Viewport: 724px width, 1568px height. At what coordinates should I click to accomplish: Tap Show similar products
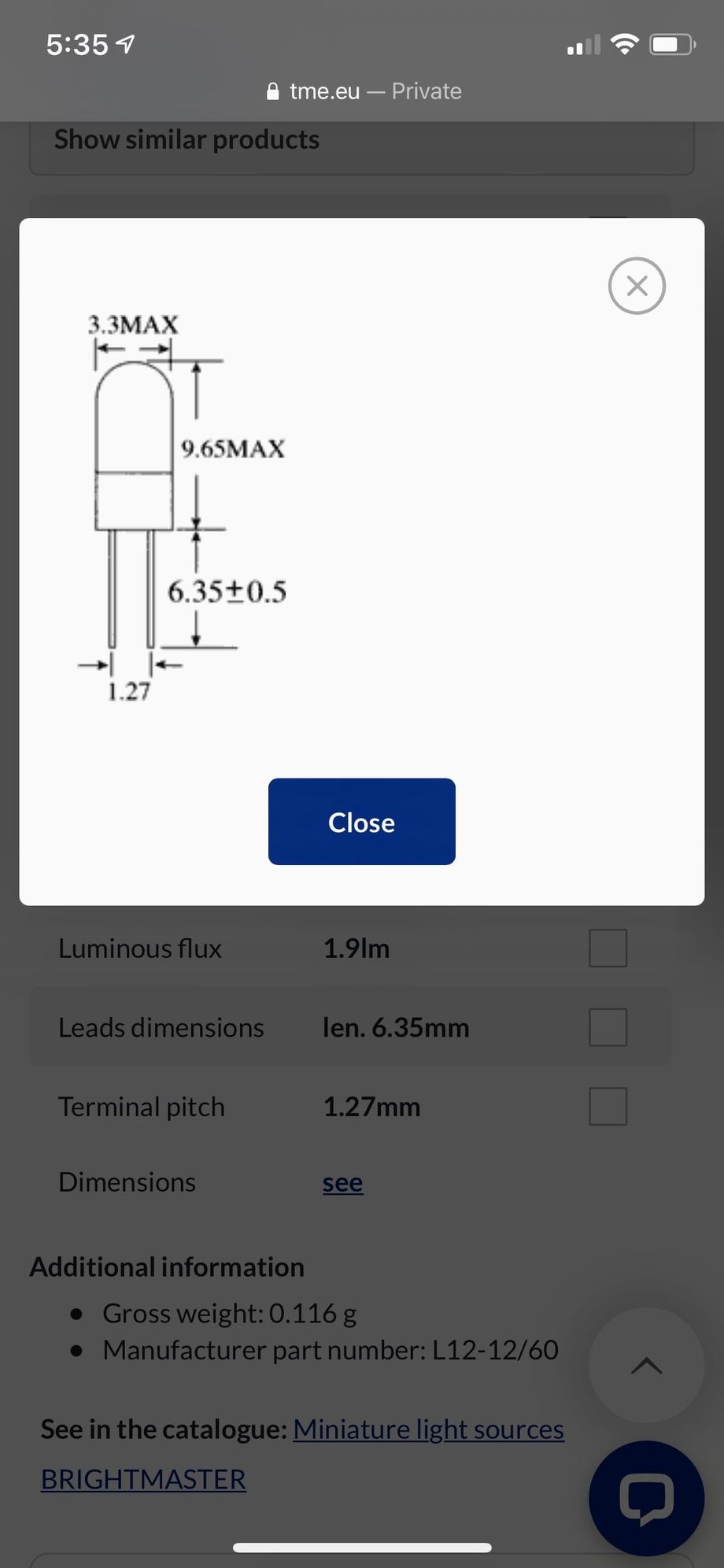click(x=187, y=140)
